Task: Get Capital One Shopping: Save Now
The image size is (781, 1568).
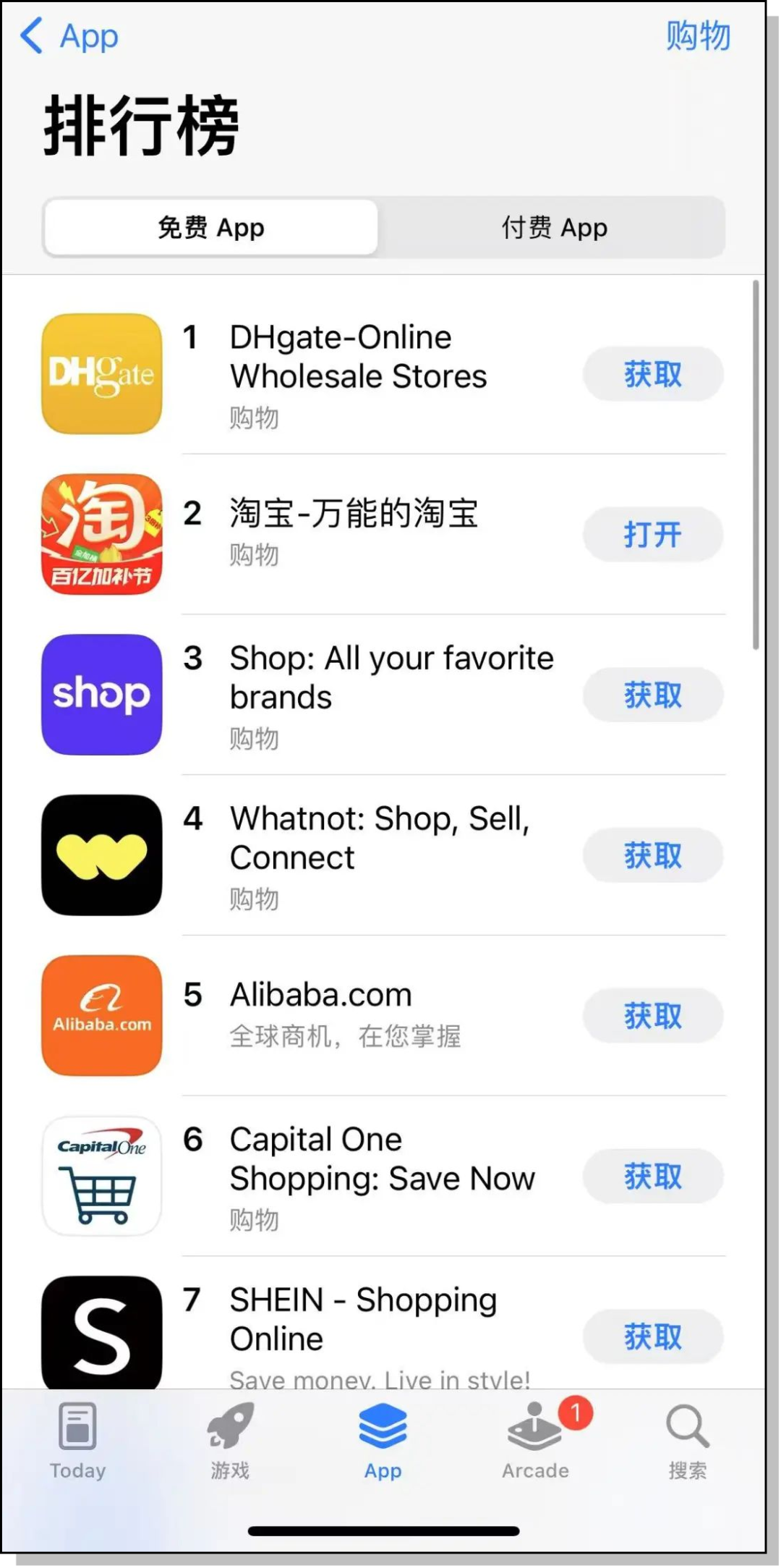Action: (x=653, y=1177)
